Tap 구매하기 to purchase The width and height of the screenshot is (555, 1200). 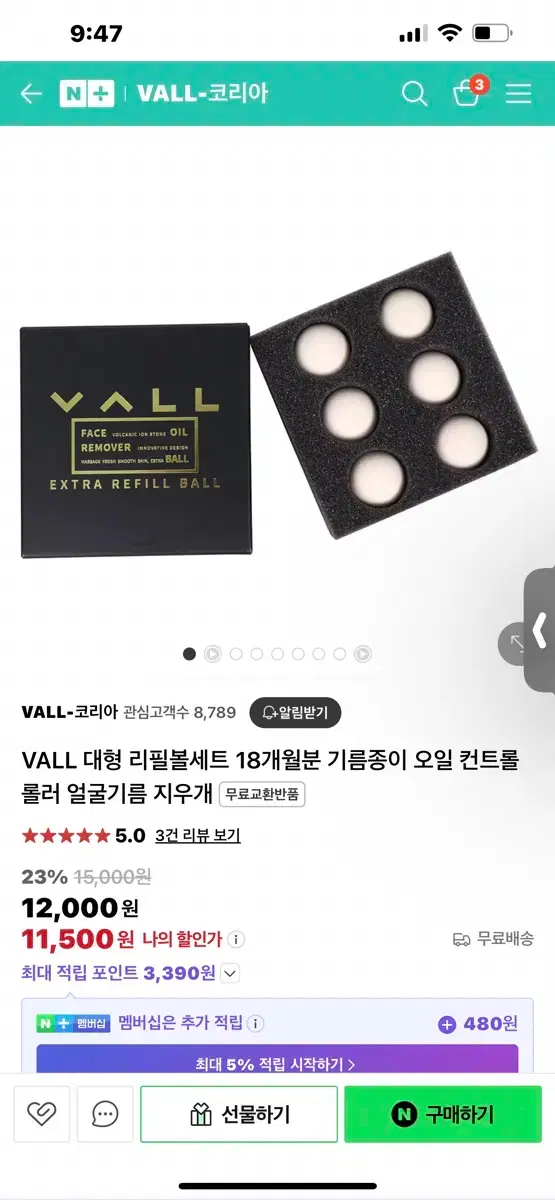[443, 1114]
